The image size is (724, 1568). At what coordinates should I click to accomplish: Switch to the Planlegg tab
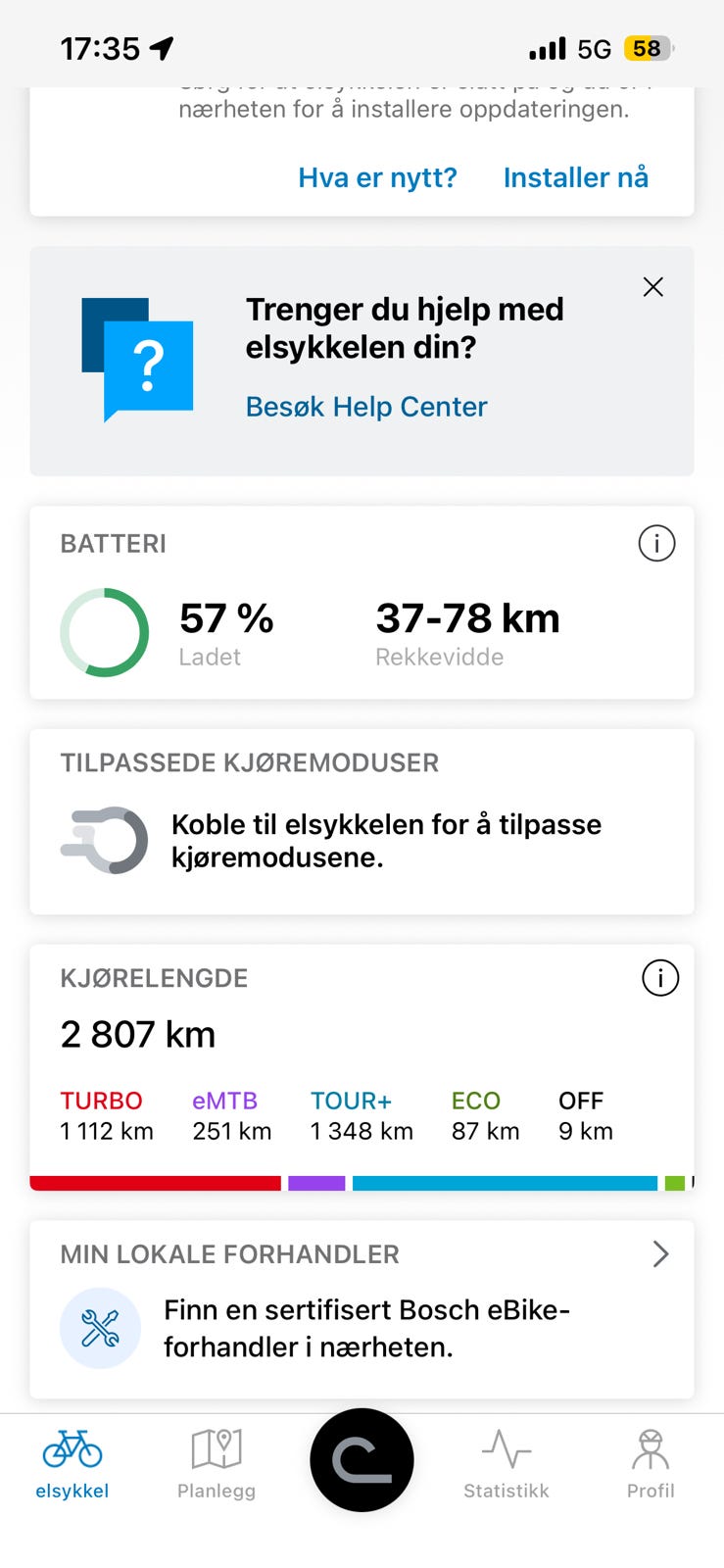[x=217, y=1464]
